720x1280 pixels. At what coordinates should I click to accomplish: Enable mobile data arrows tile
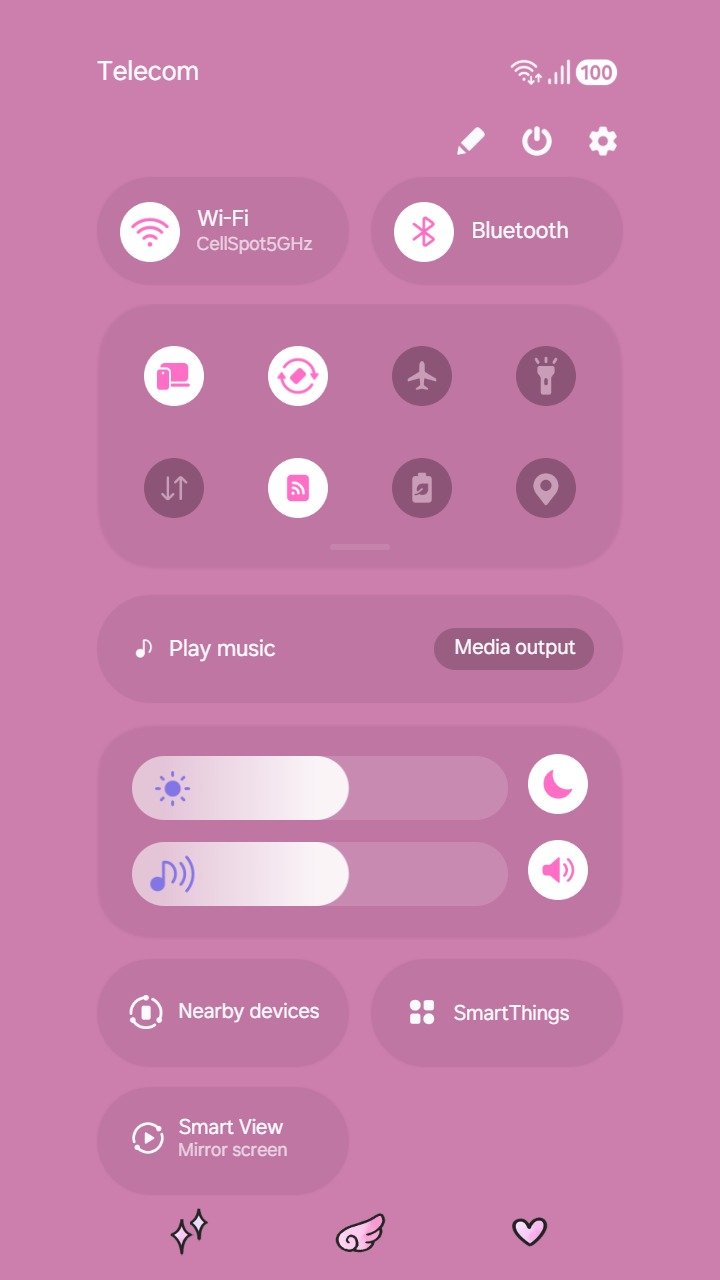pyautogui.click(x=174, y=488)
